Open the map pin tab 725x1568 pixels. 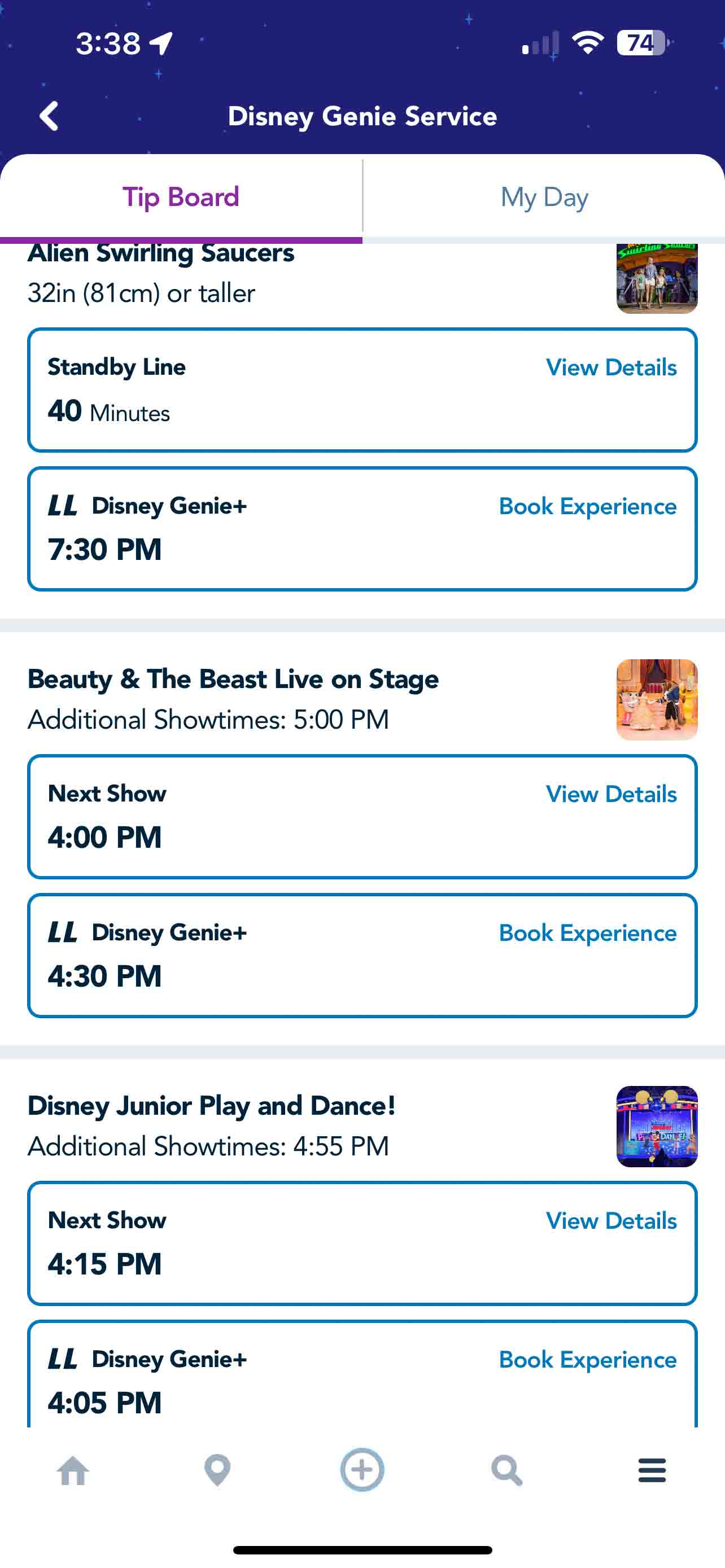tap(217, 1470)
